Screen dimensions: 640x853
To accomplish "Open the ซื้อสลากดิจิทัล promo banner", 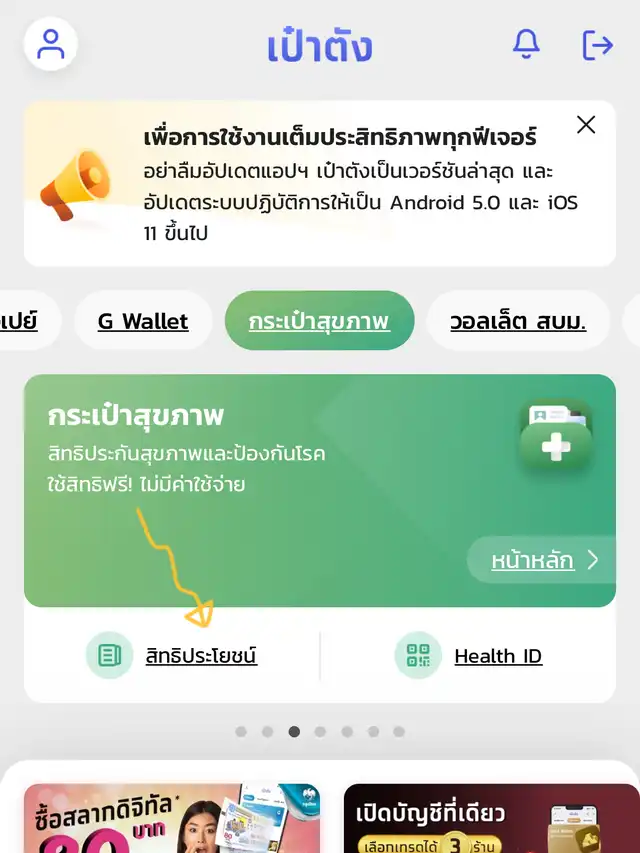I will click(x=172, y=818).
